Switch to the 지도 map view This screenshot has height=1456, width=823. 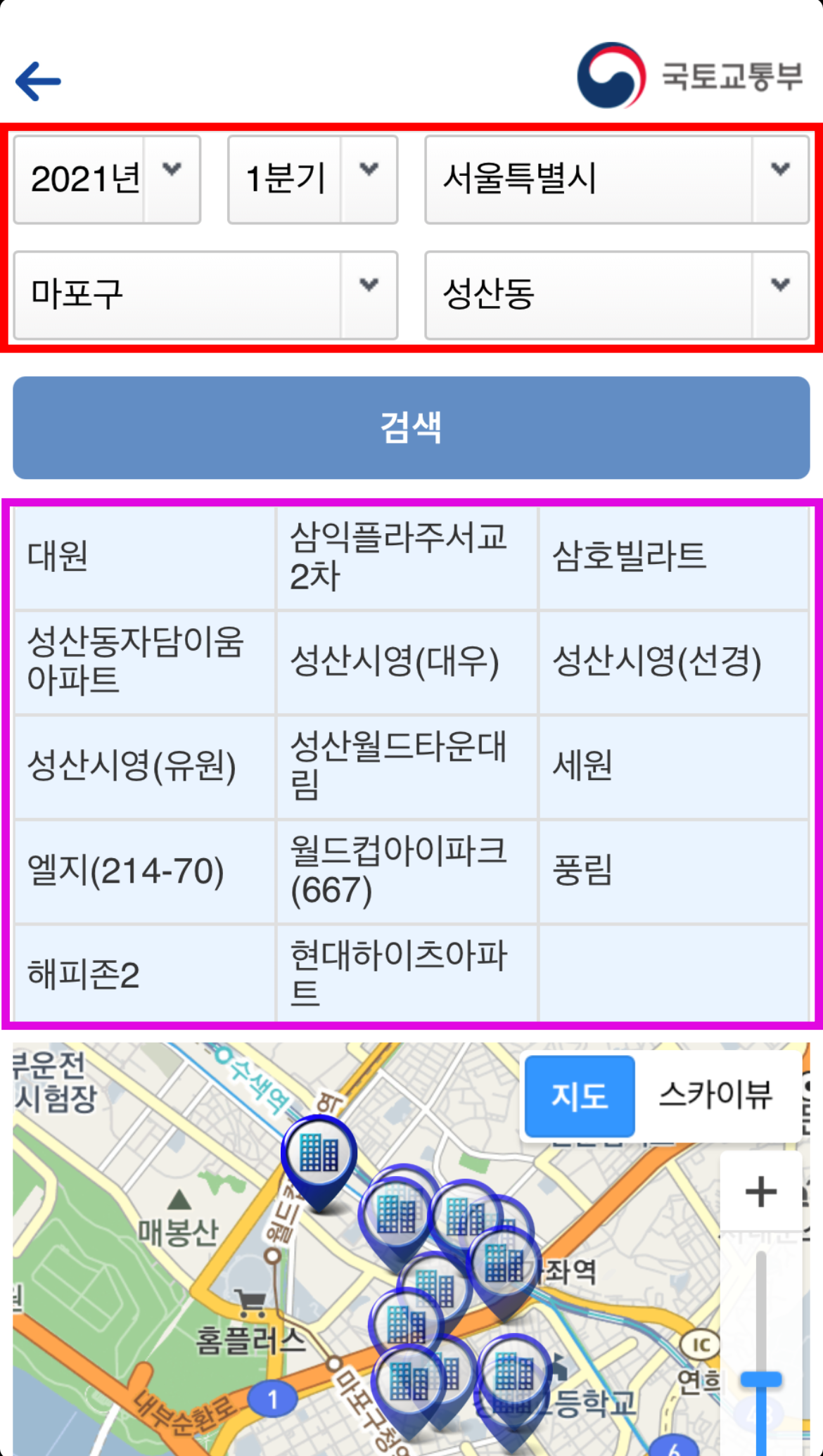[580, 1096]
